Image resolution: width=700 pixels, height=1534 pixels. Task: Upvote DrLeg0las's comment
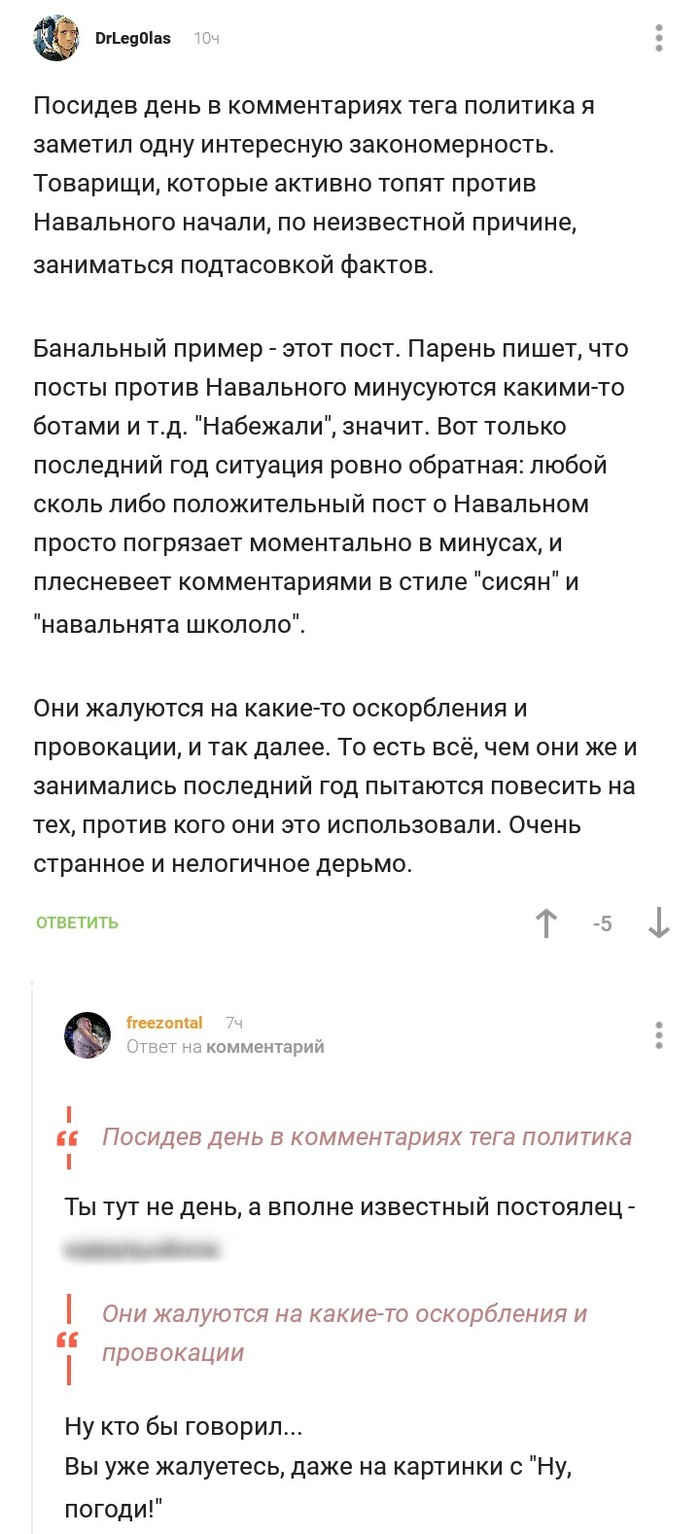tap(546, 923)
